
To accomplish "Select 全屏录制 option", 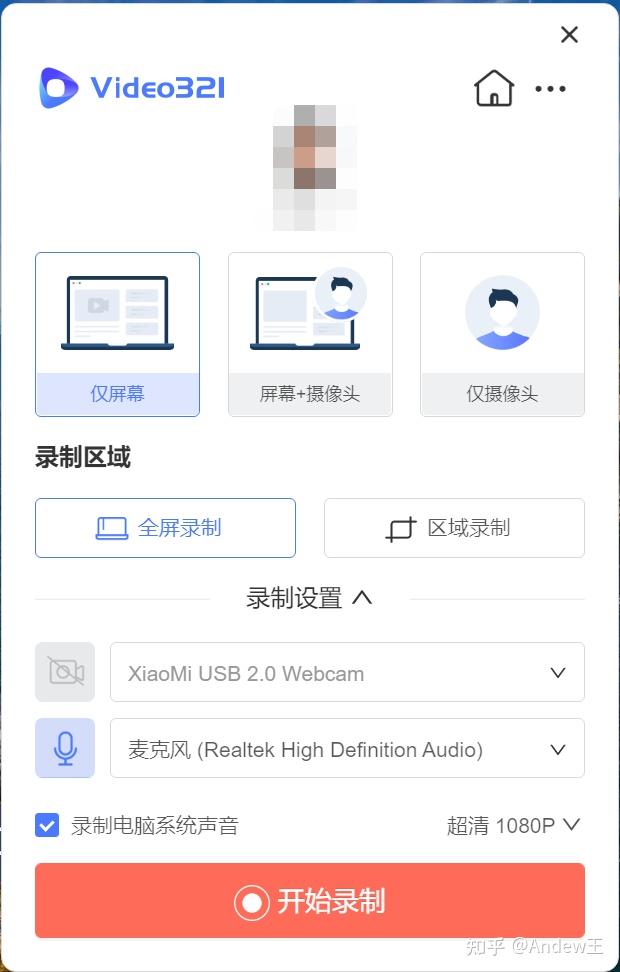I will tap(165, 528).
